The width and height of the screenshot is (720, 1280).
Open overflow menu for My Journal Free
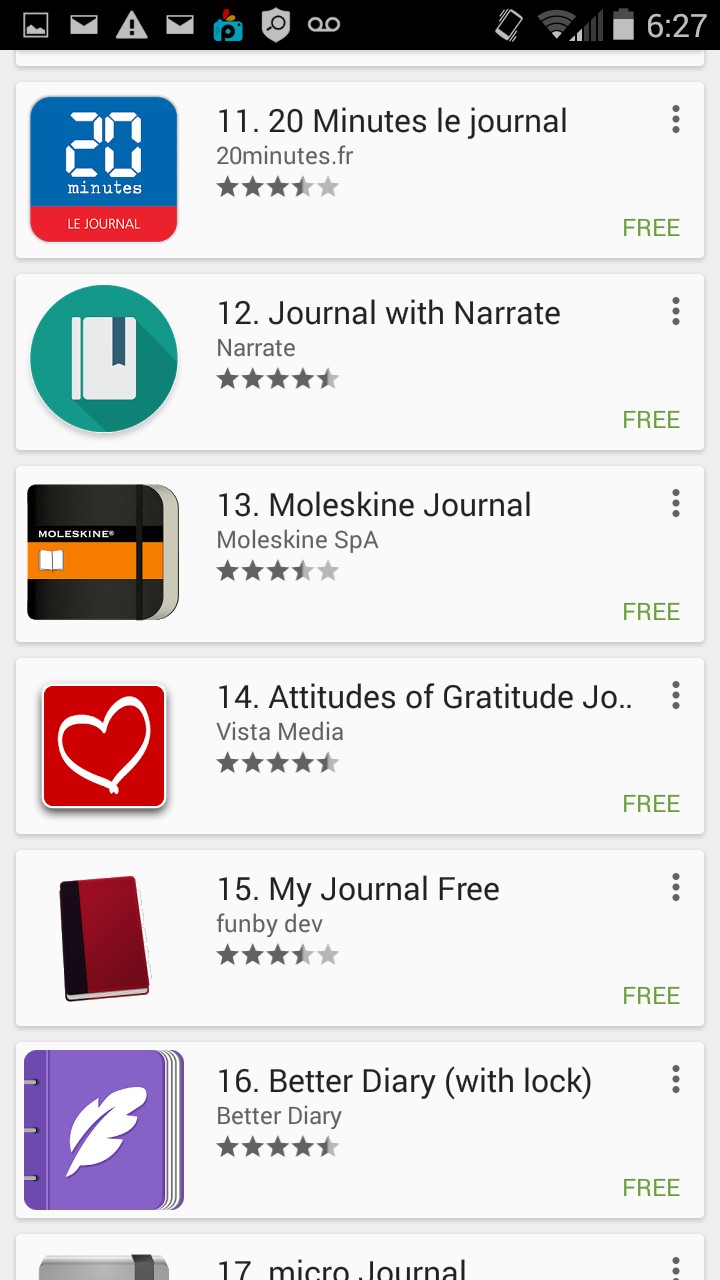pyautogui.click(x=676, y=888)
